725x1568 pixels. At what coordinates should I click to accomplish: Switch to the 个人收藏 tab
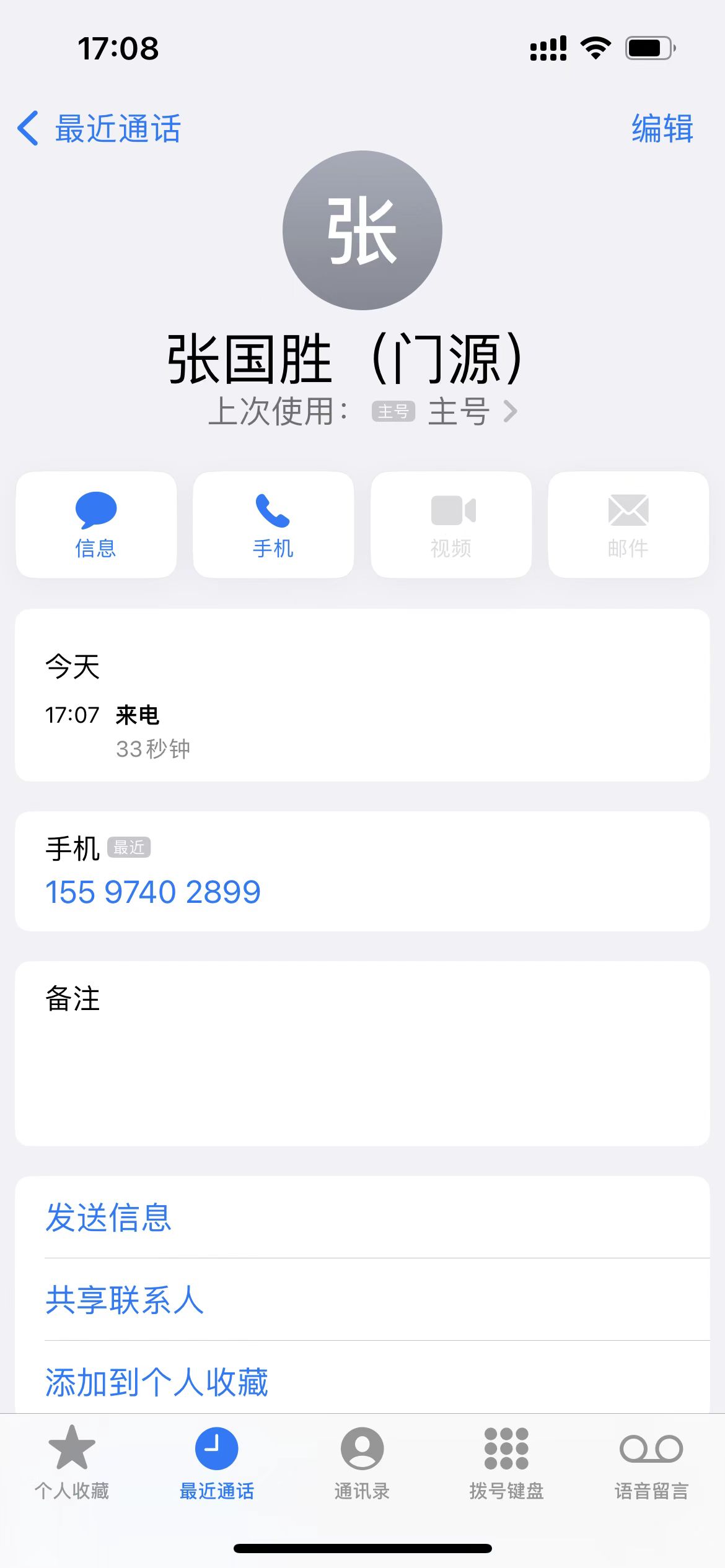click(x=72, y=1463)
